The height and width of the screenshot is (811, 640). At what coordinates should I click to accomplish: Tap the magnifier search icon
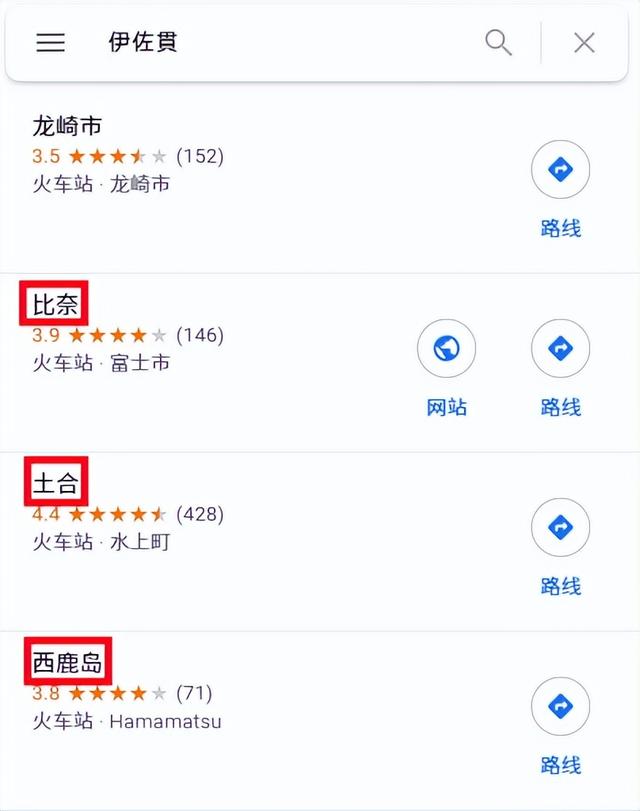(498, 42)
